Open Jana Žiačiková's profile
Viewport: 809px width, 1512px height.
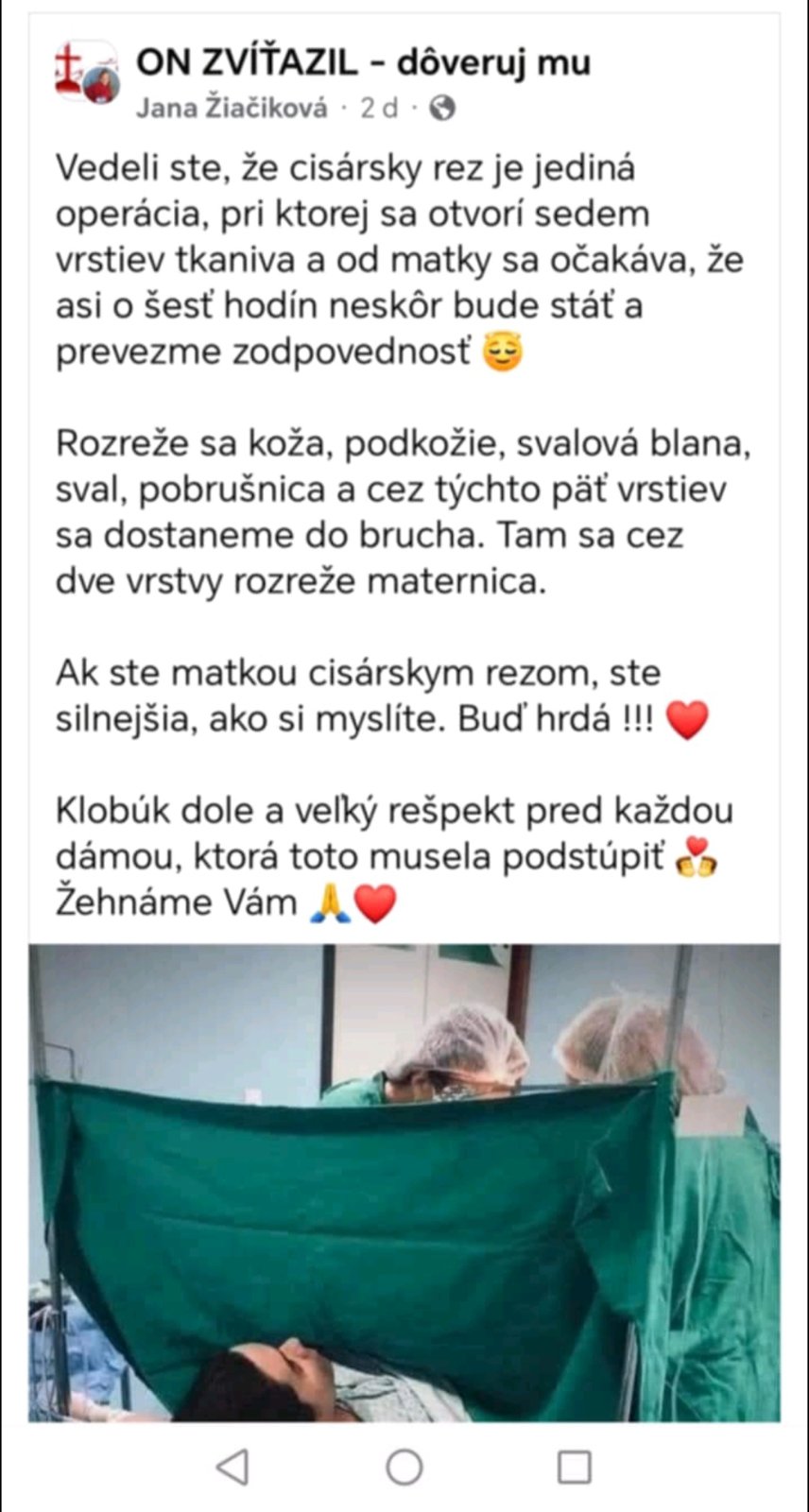tap(232, 109)
